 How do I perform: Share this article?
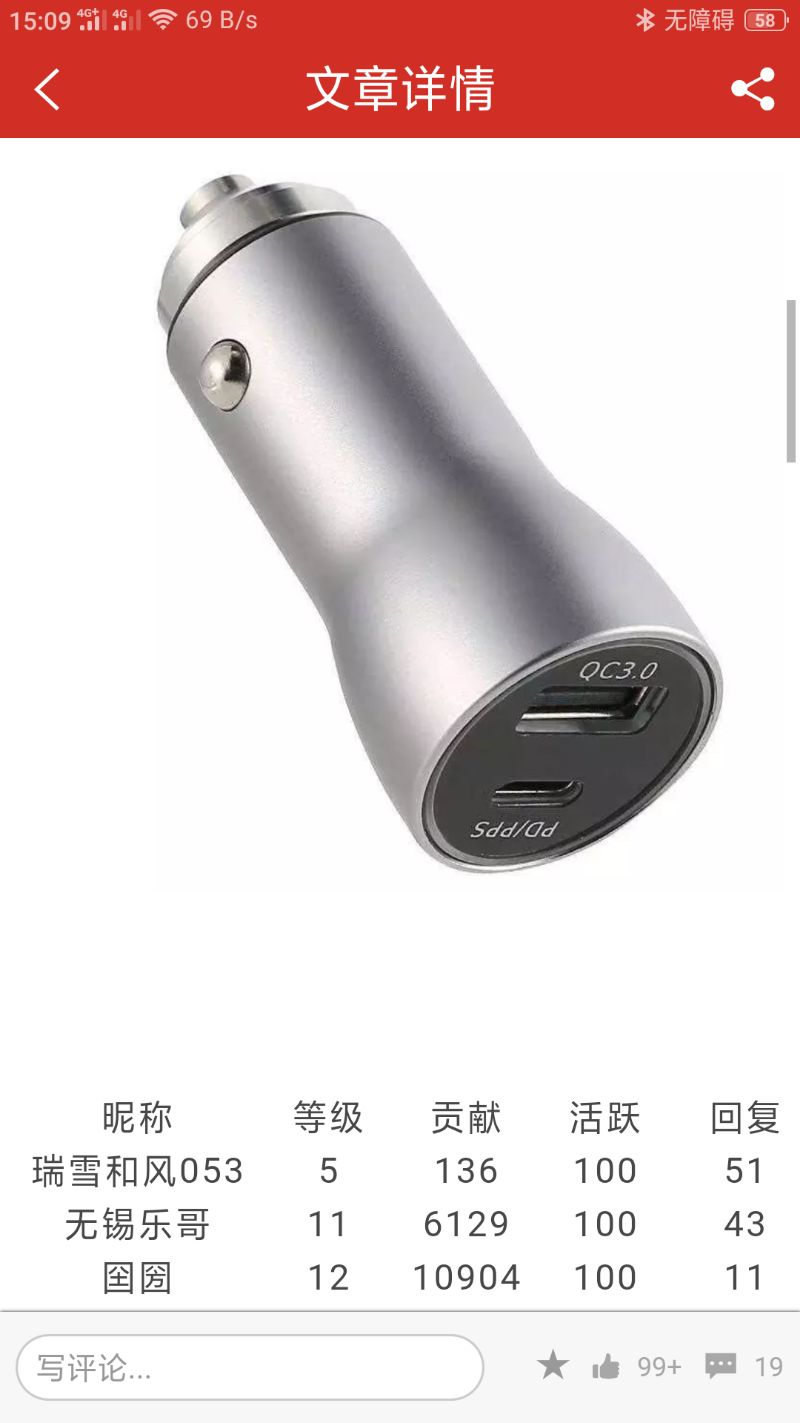pos(752,89)
